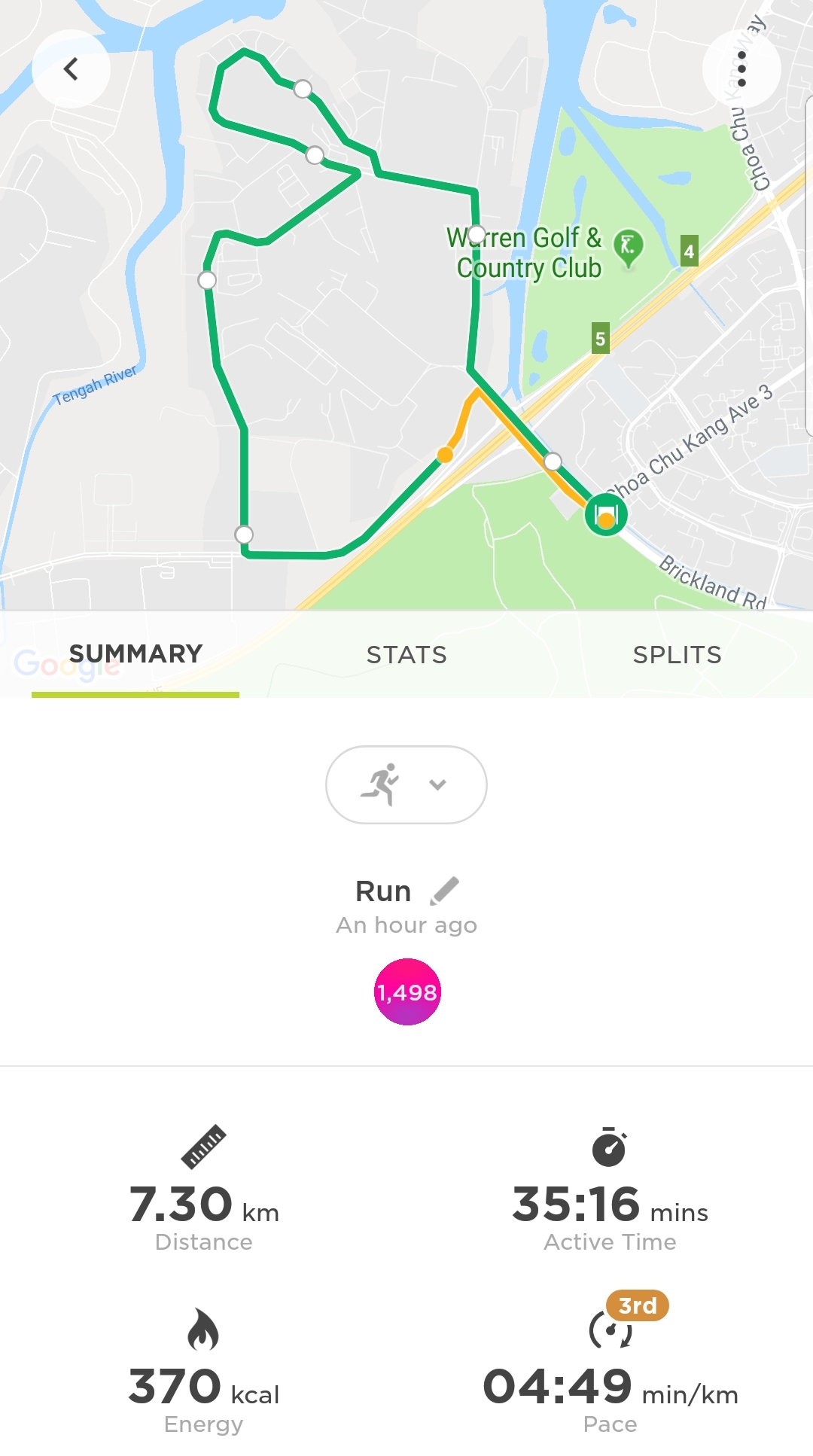Go back using the arrow button

tap(71, 69)
